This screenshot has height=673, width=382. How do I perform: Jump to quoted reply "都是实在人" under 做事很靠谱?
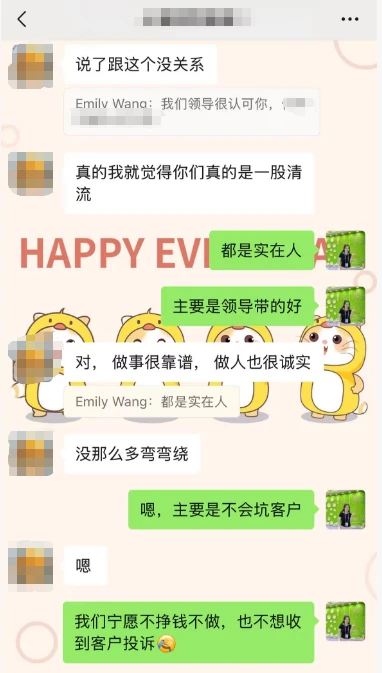click(x=152, y=402)
